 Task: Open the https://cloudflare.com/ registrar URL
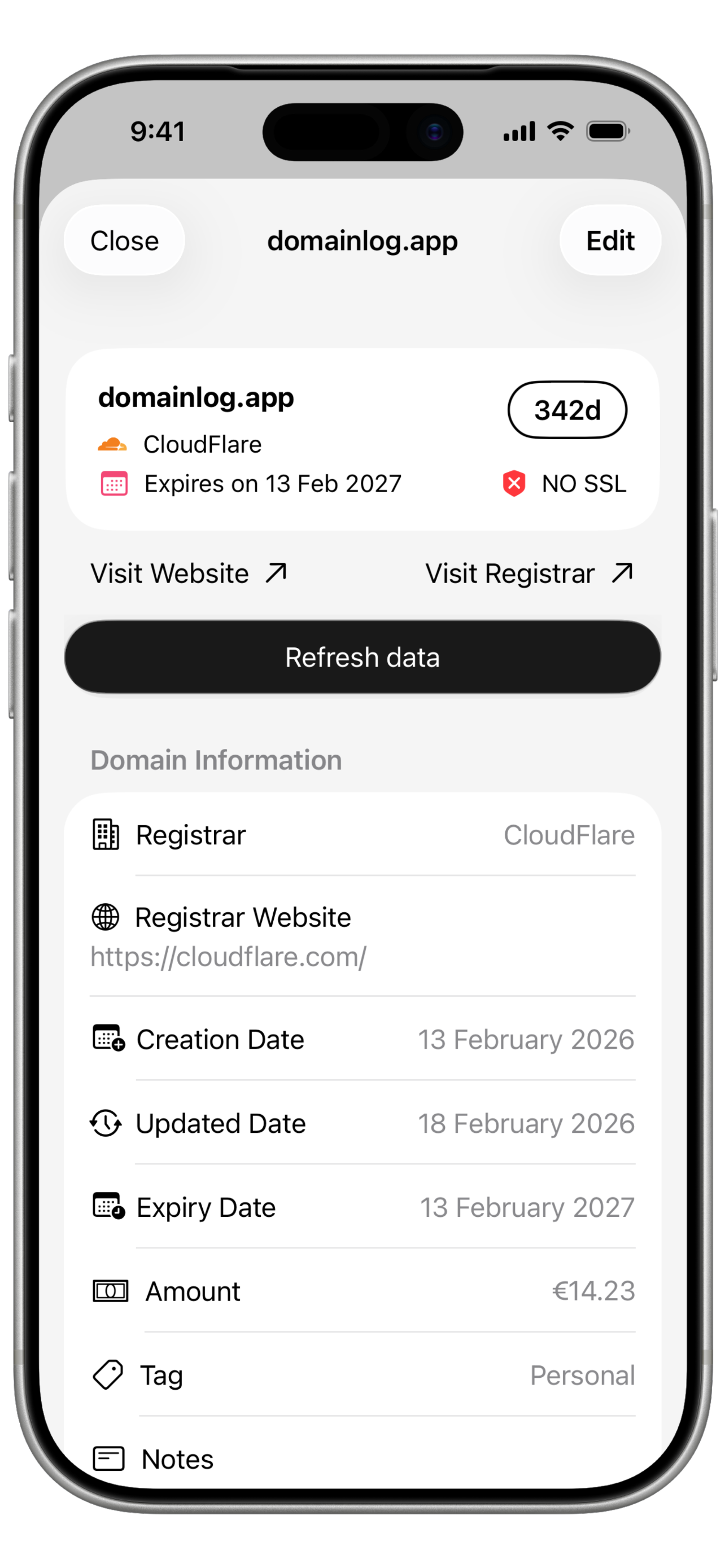tap(228, 957)
